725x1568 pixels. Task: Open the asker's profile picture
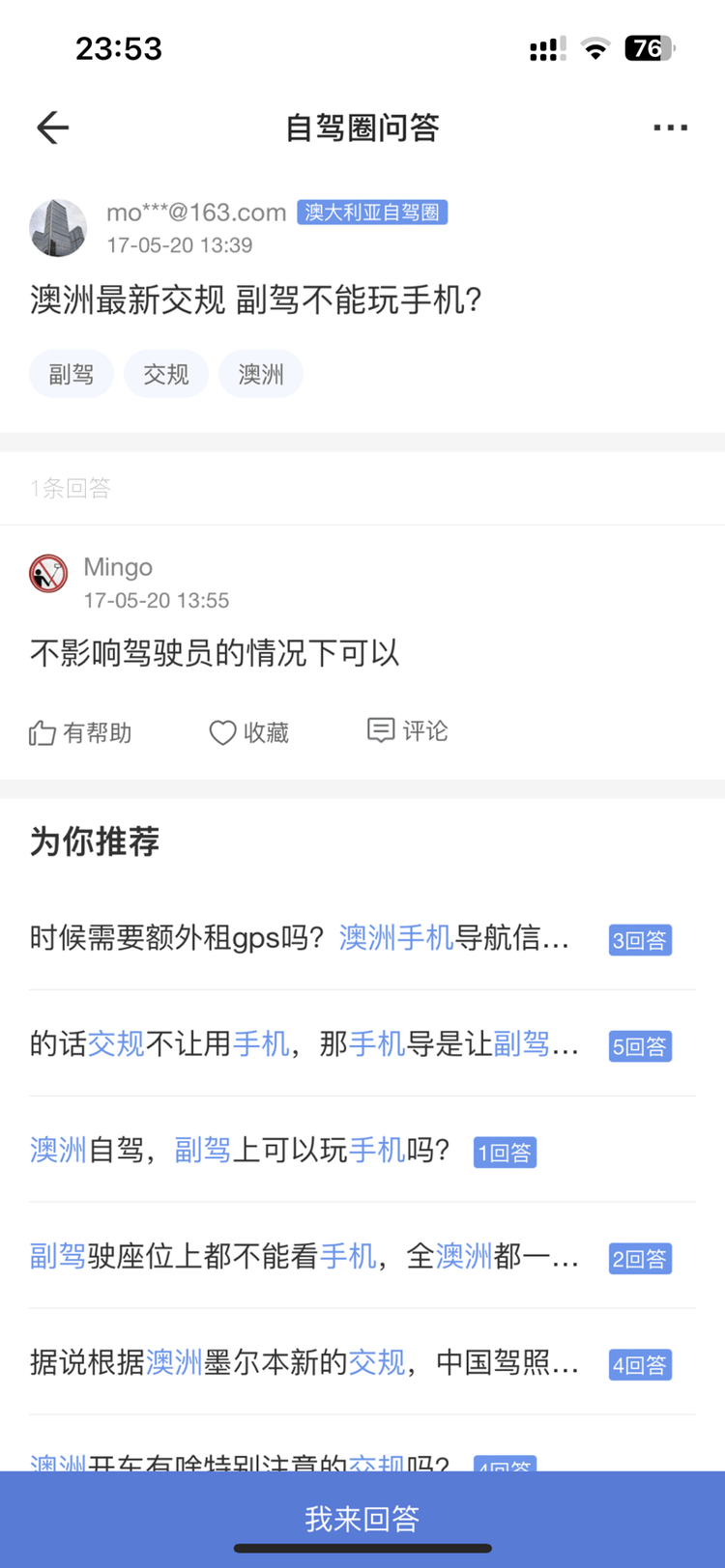pos(58,228)
